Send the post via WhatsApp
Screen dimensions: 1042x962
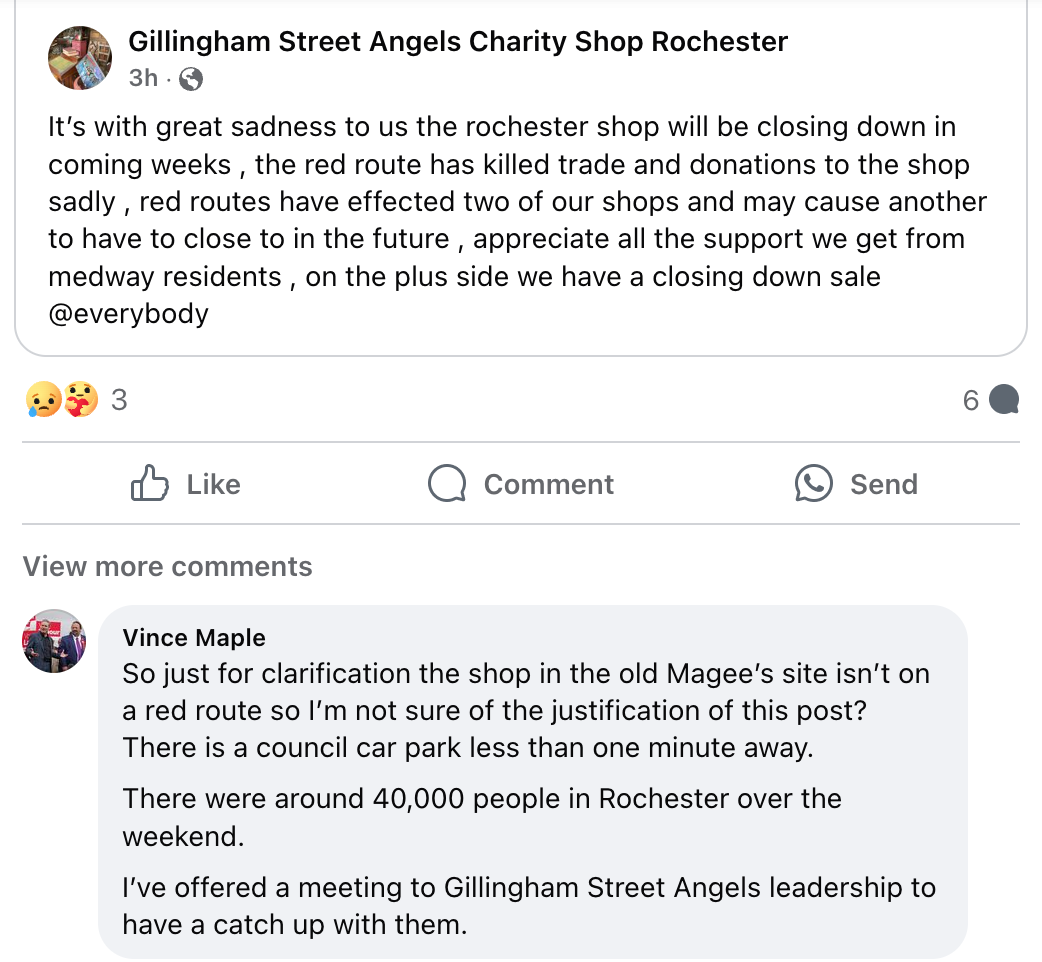pos(856,484)
